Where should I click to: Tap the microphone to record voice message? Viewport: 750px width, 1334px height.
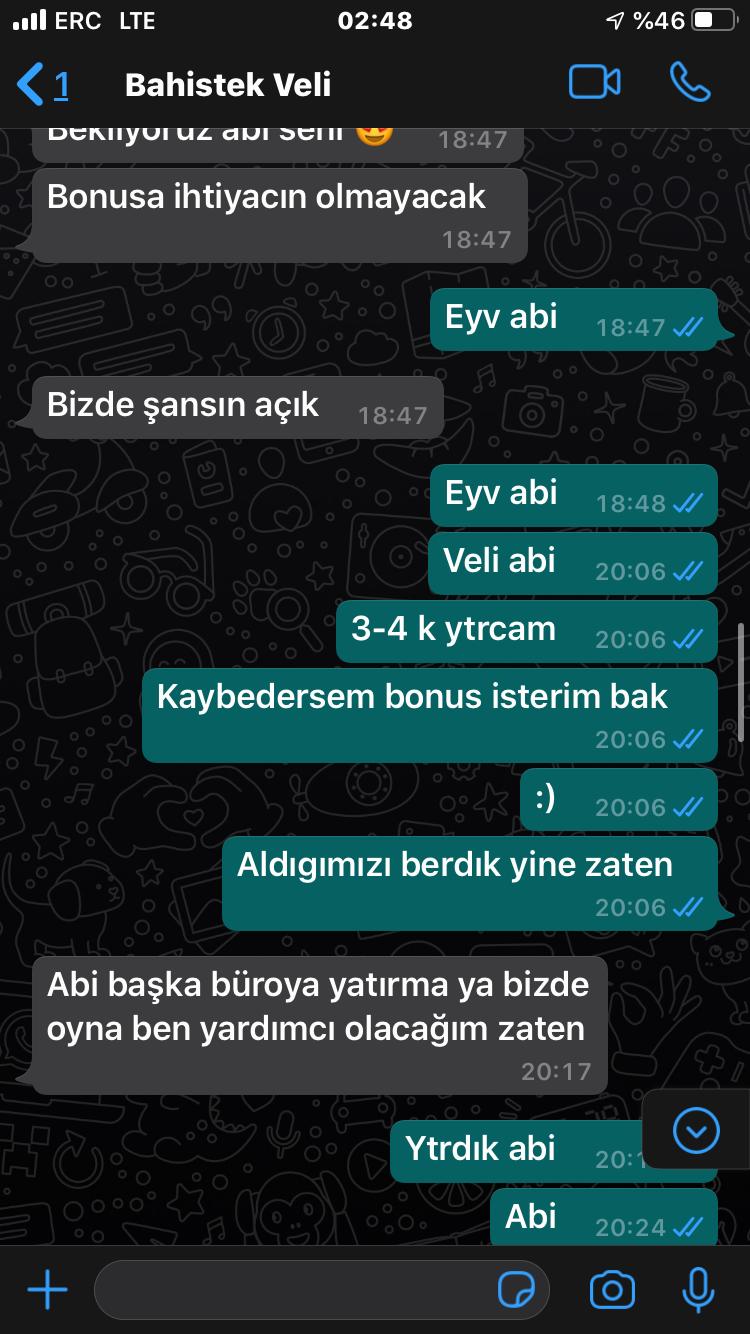pyautogui.click(x=698, y=1290)
